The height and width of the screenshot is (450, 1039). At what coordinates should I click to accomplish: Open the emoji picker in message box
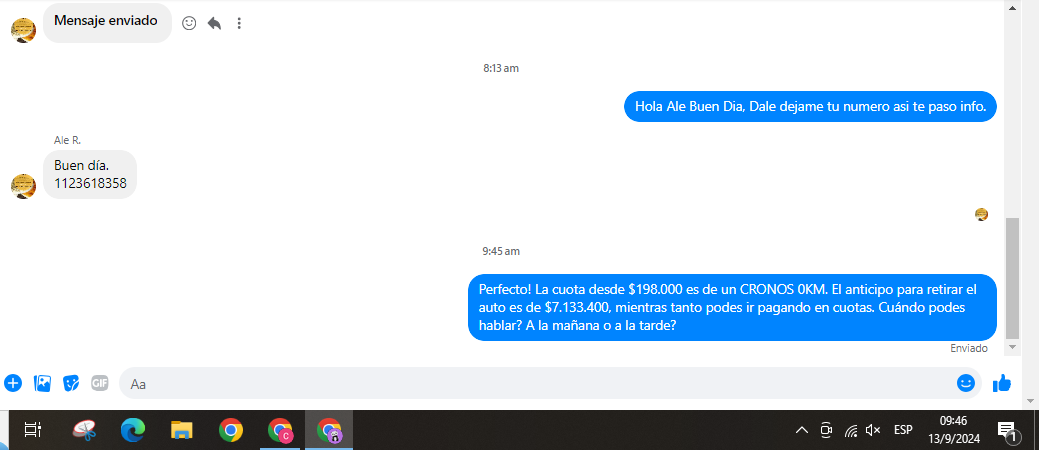tap(965, 383)
